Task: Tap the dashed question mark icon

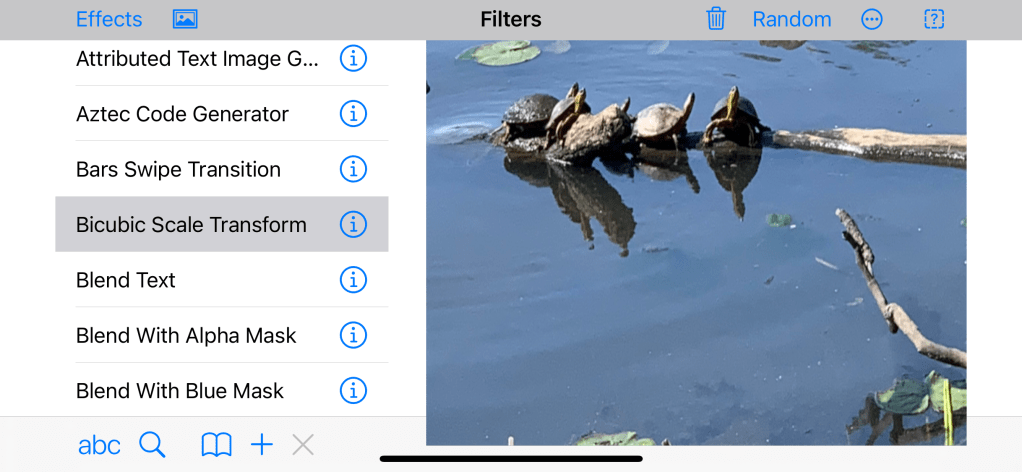Action: pos(934,19)
